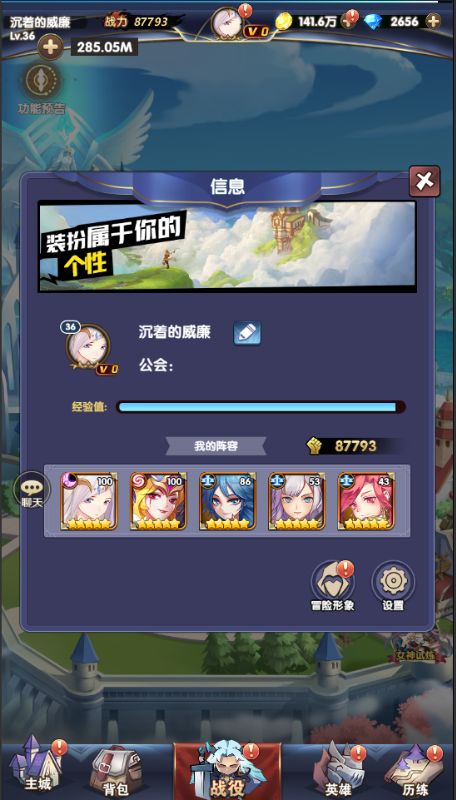This screenshot has width=456, height=800.
Task: Edit player name with pencil icon
Action: [x=247, y=333]
